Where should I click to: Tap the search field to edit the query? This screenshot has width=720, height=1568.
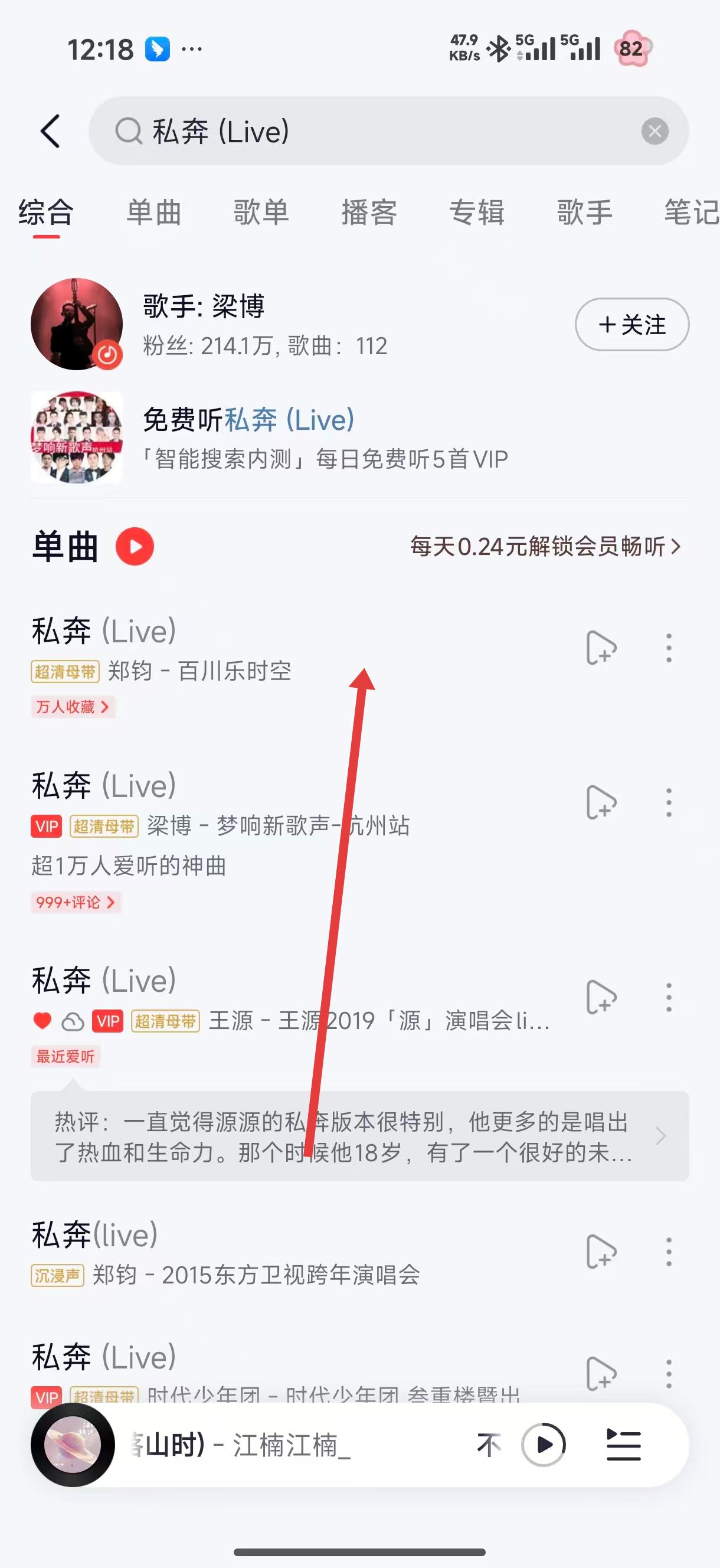[377, 131]
